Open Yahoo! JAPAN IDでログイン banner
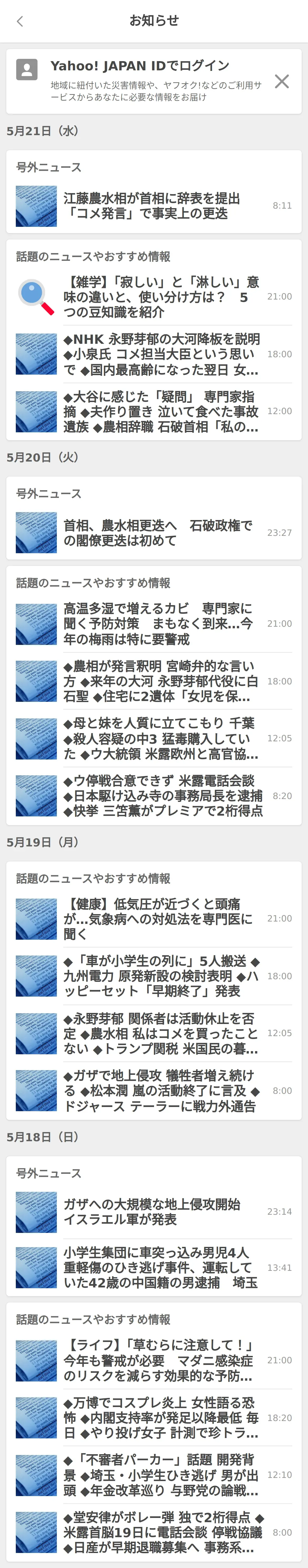 [x=140, y=80]
